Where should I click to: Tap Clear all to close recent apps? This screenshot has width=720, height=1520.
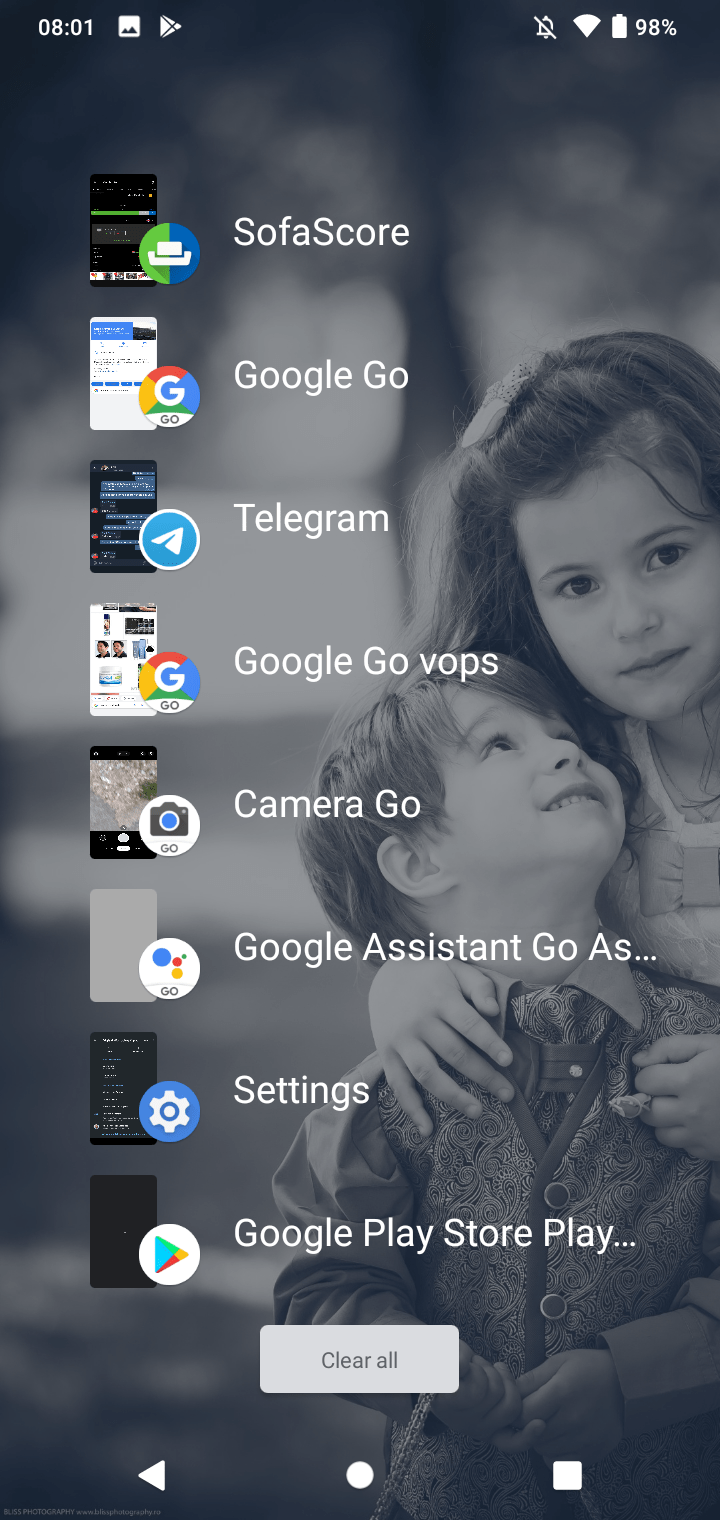[x=359, y=1359]
